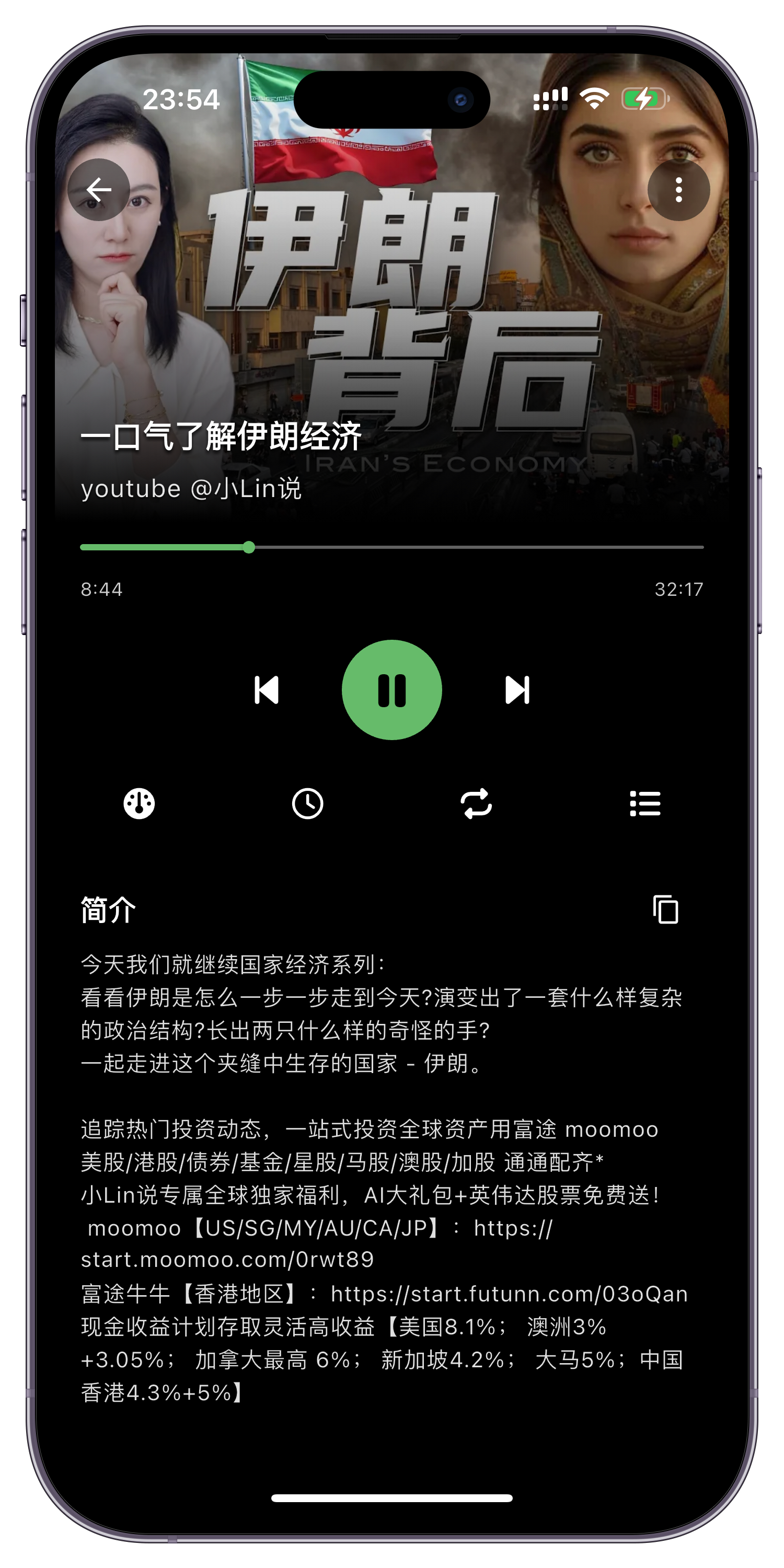Tap the progress slider's green handle
This screenshot has height=1568, width=784.
[248, 547]
